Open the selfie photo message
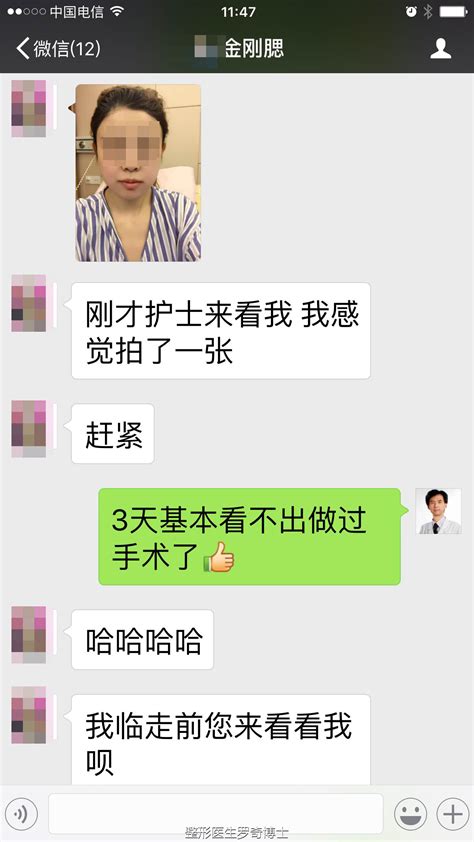Viewport: 474px width, 842px height. click(138, 173)
